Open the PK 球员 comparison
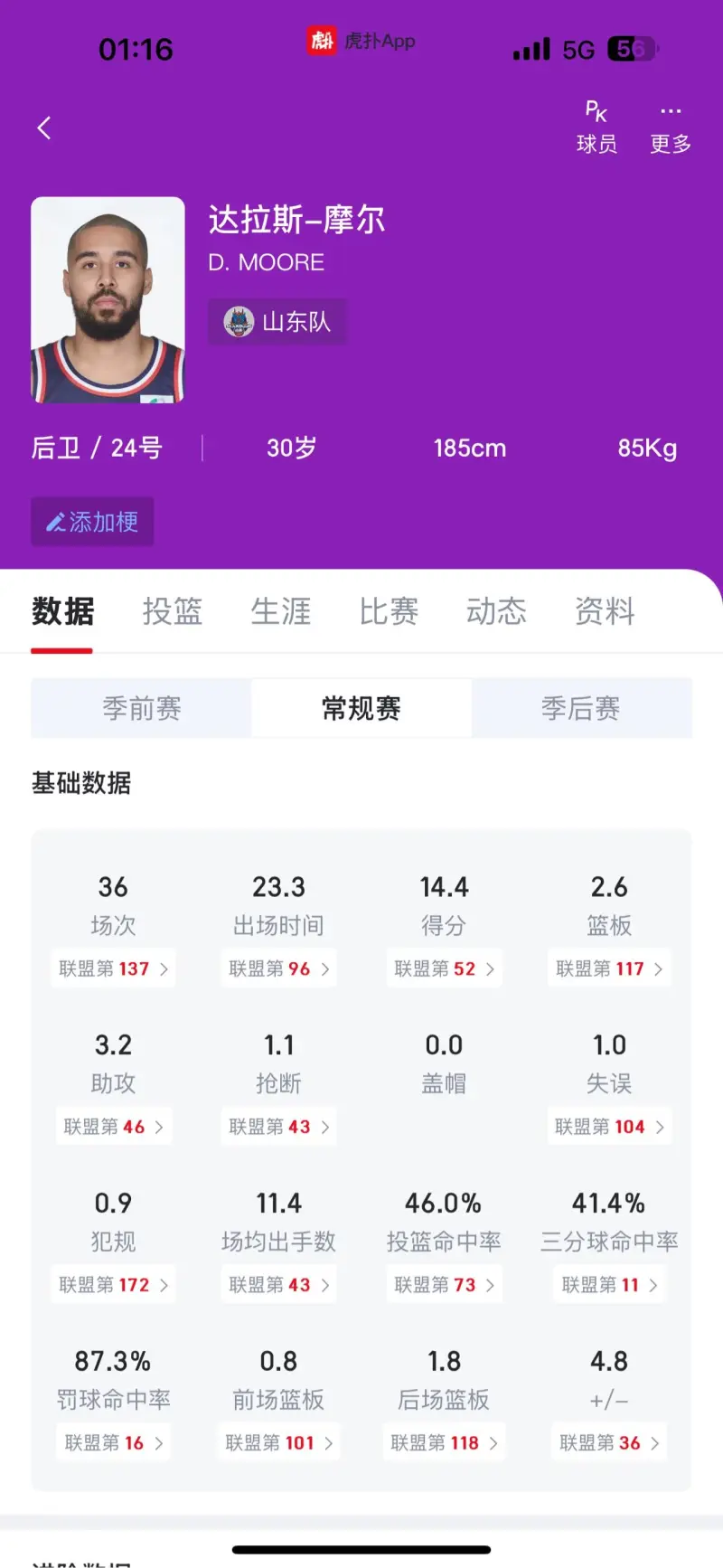723x1568 pixels. tap(596, 128)
